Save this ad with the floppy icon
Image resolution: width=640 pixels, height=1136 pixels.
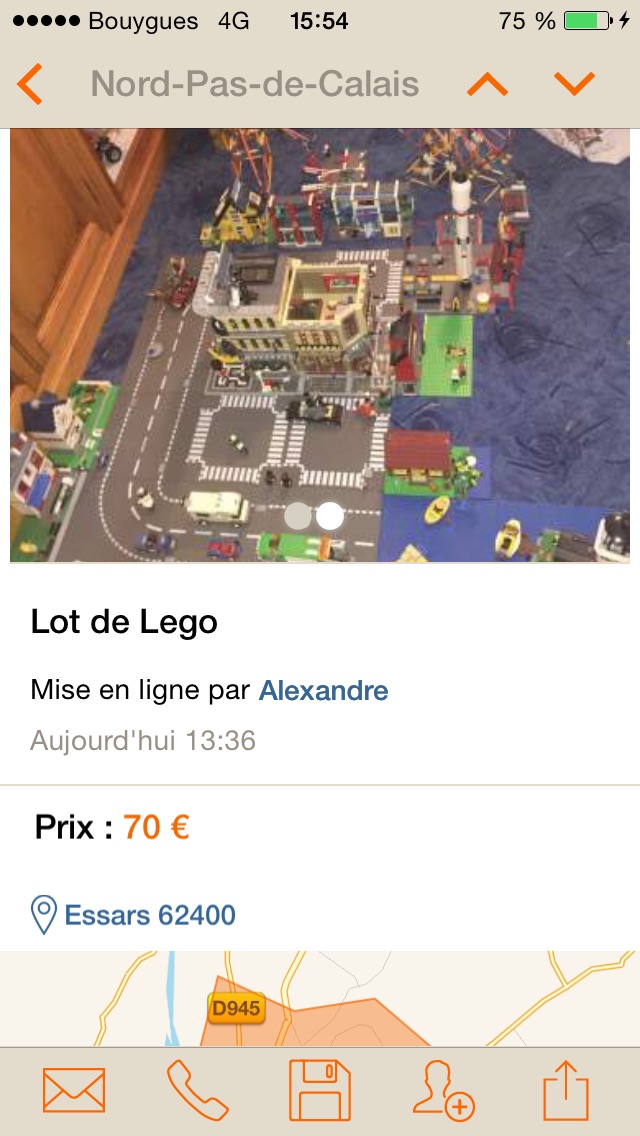(x=320, y=1090)
